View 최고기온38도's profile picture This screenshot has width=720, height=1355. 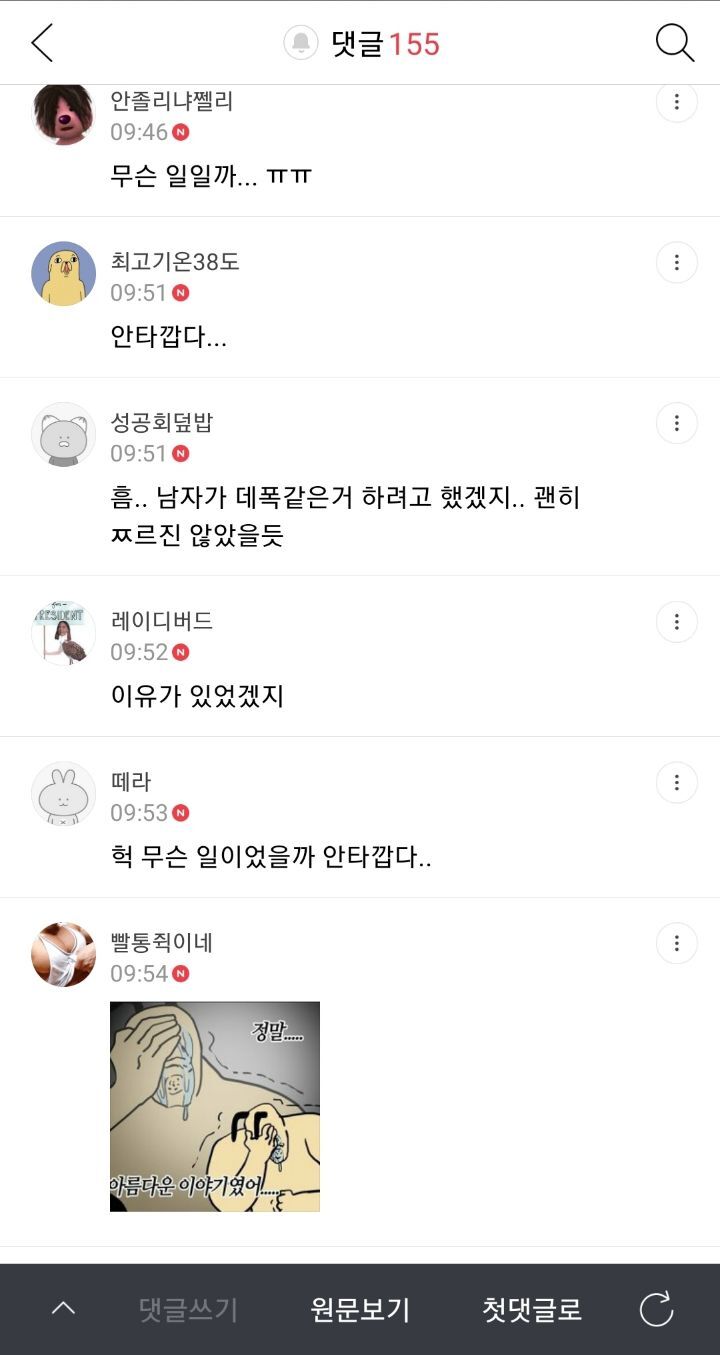[x=63, y=273]
